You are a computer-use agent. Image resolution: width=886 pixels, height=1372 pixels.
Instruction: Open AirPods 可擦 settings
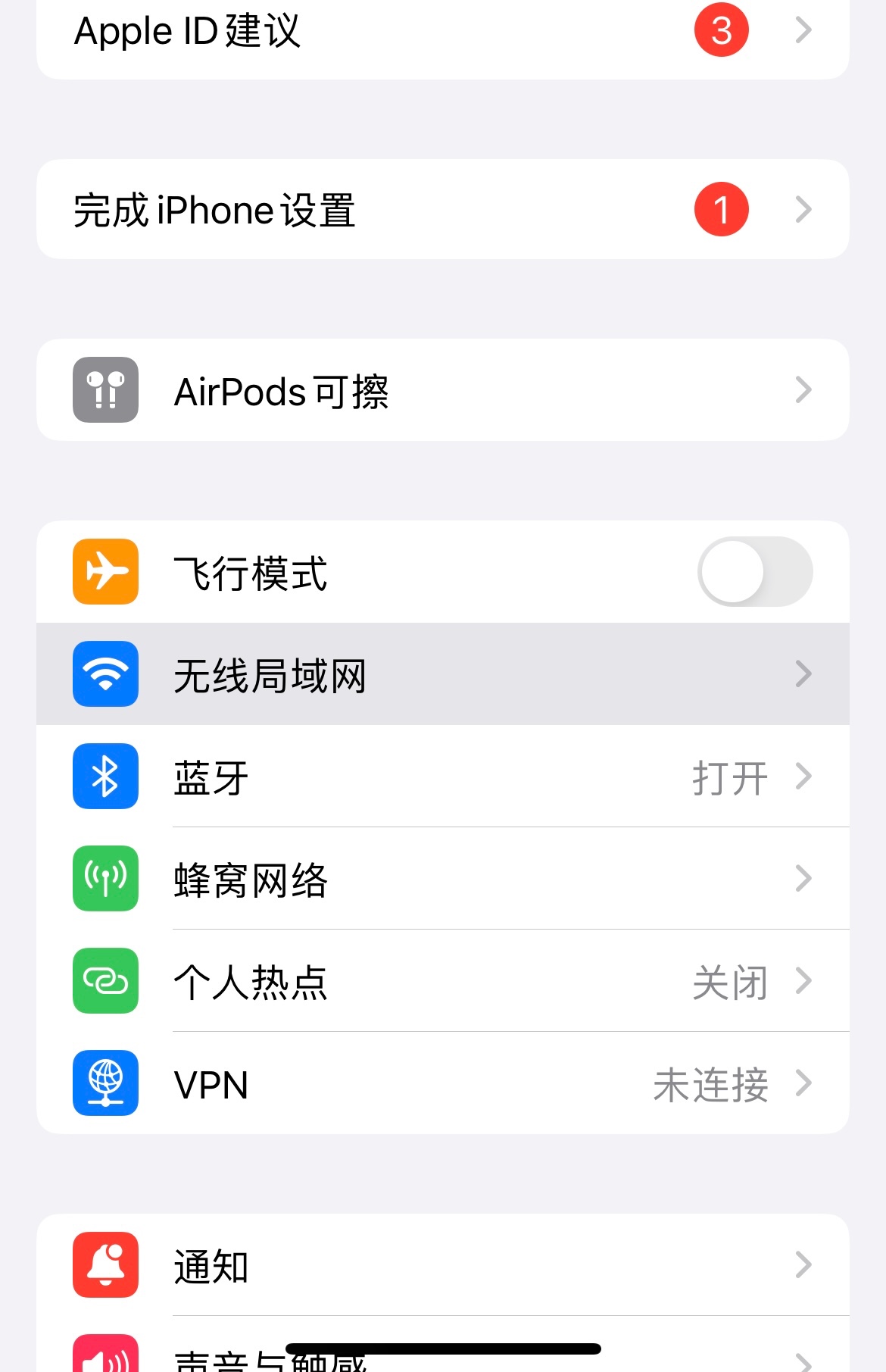442,390
